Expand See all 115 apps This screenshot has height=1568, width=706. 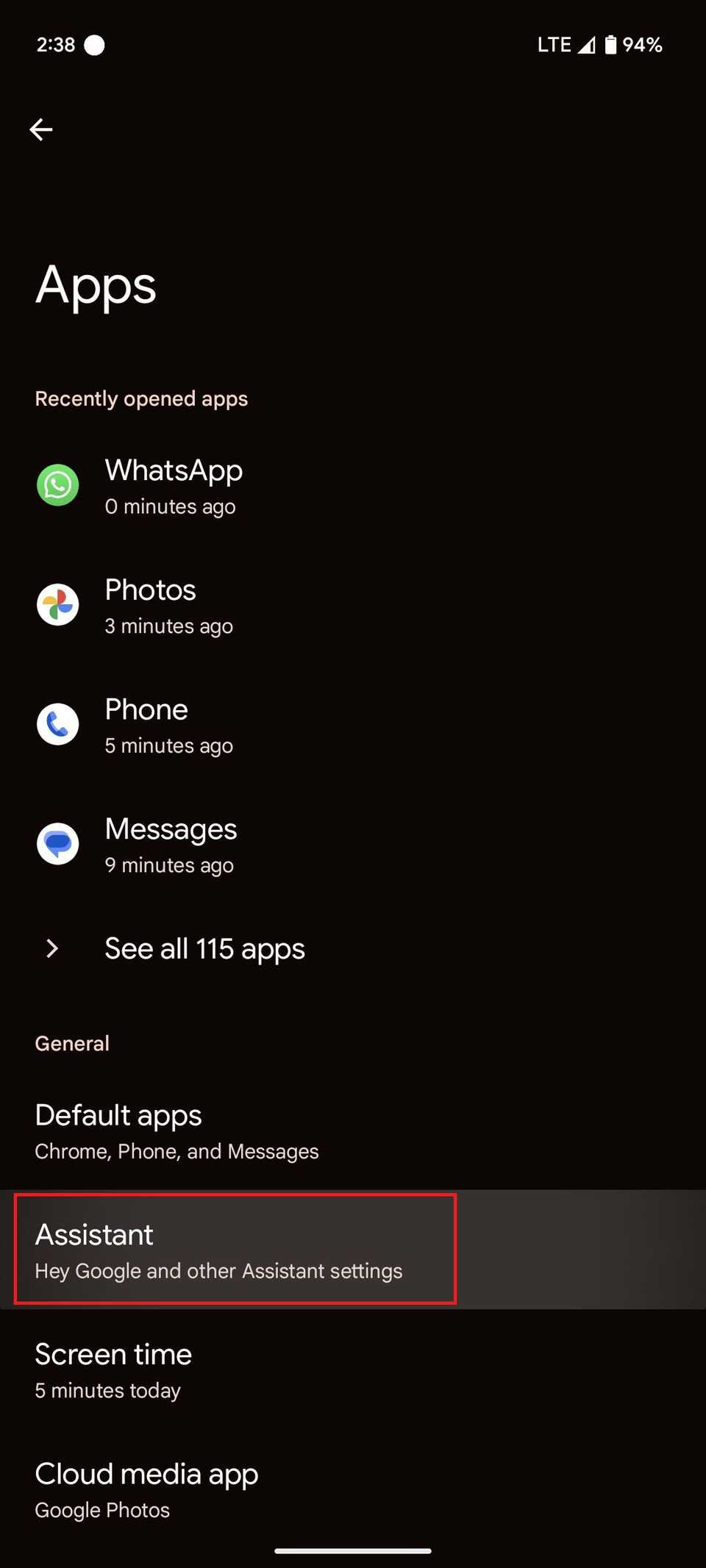(204, 948)
